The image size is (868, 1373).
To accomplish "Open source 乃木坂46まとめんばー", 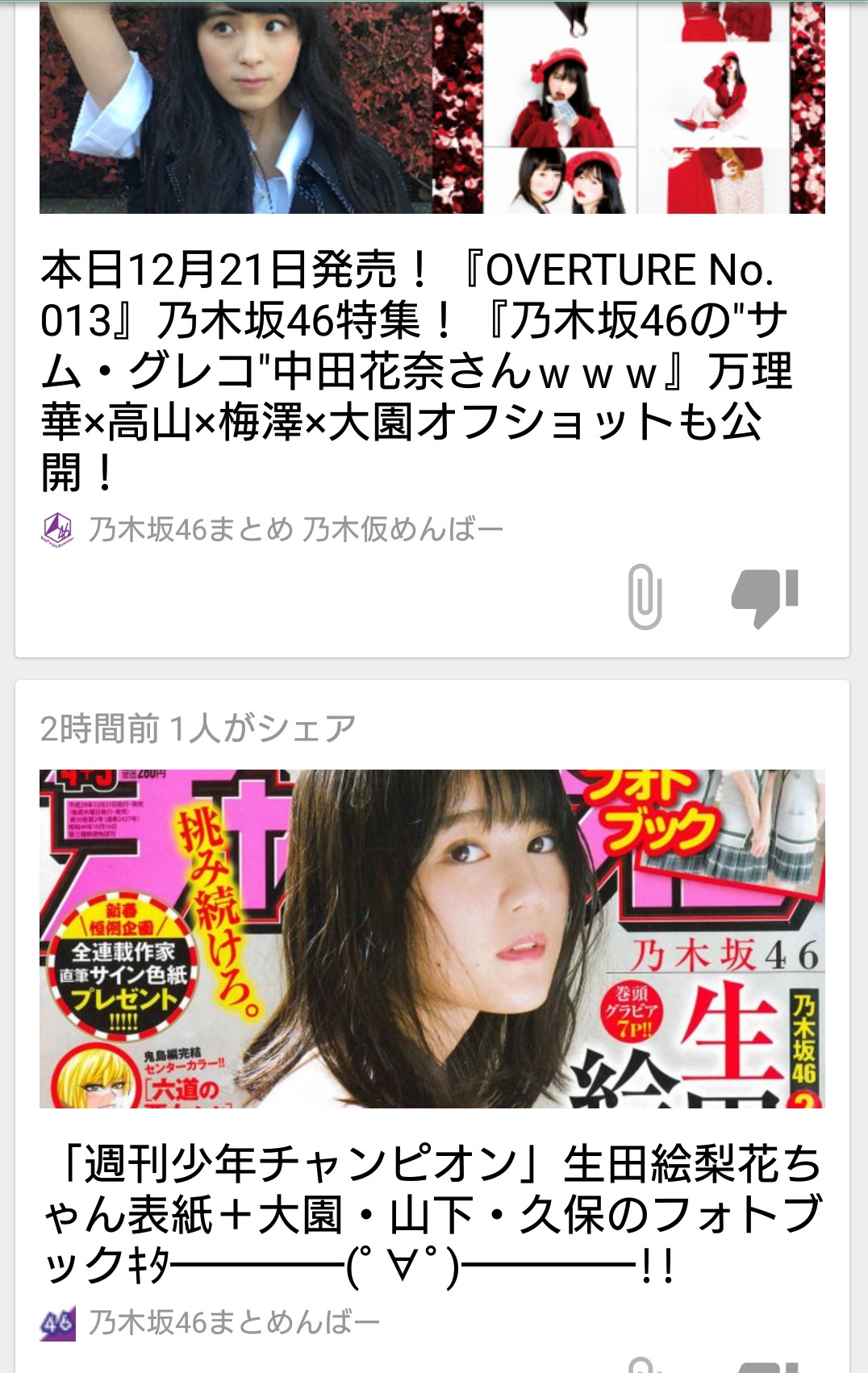I will (x=232, y=1323).
